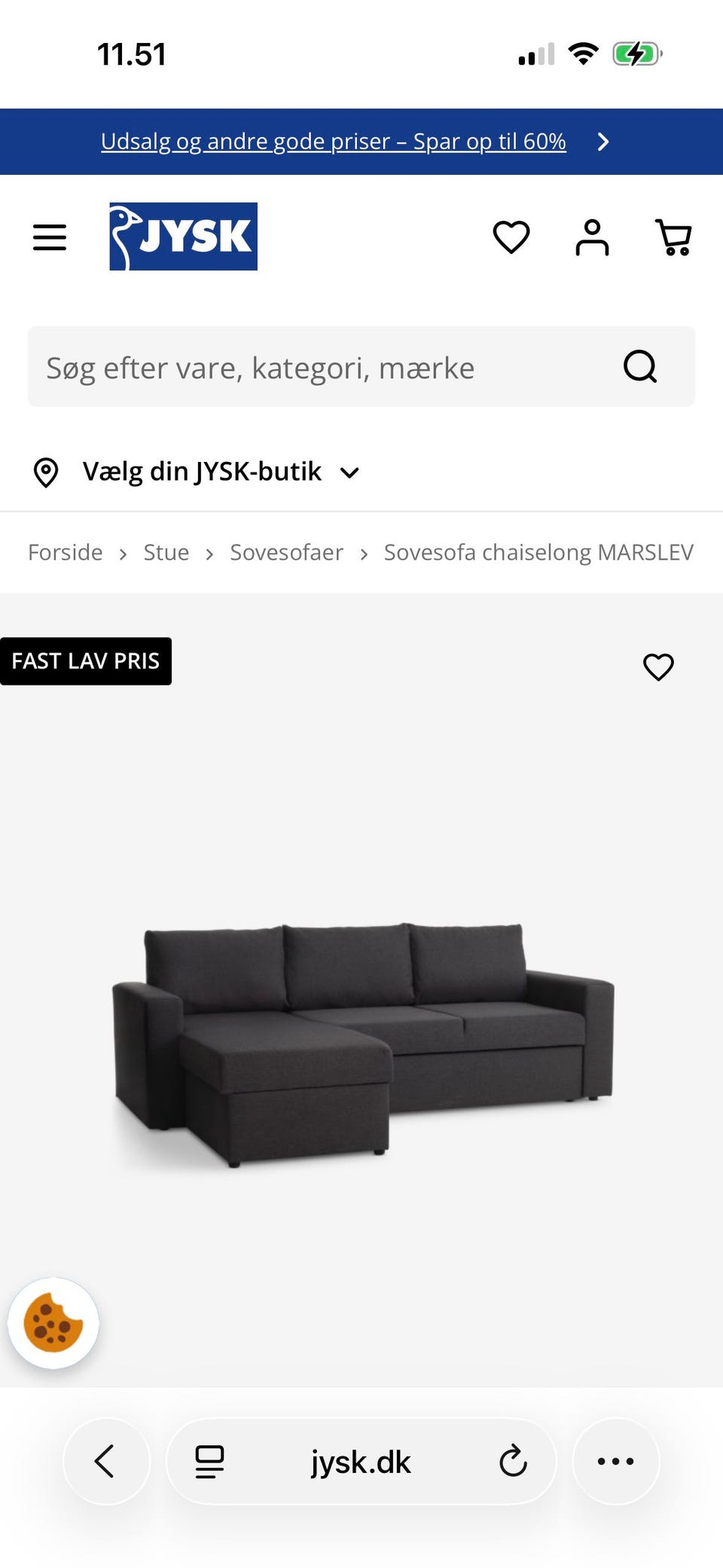Open the Stue breadcrumb link
The width and height of the screenshot is (723, 1568).
(x=166, y=552)
